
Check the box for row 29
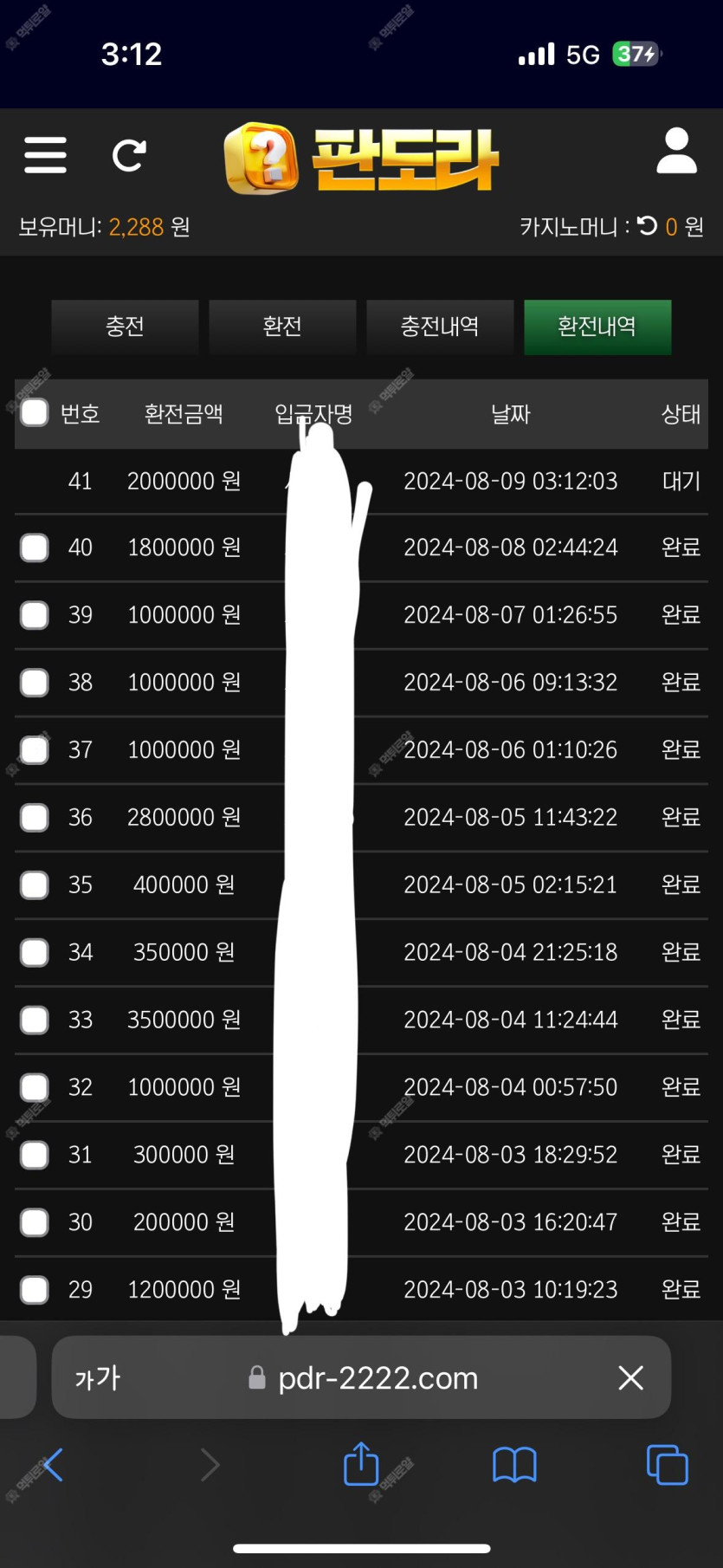[x=35, y=1289]
